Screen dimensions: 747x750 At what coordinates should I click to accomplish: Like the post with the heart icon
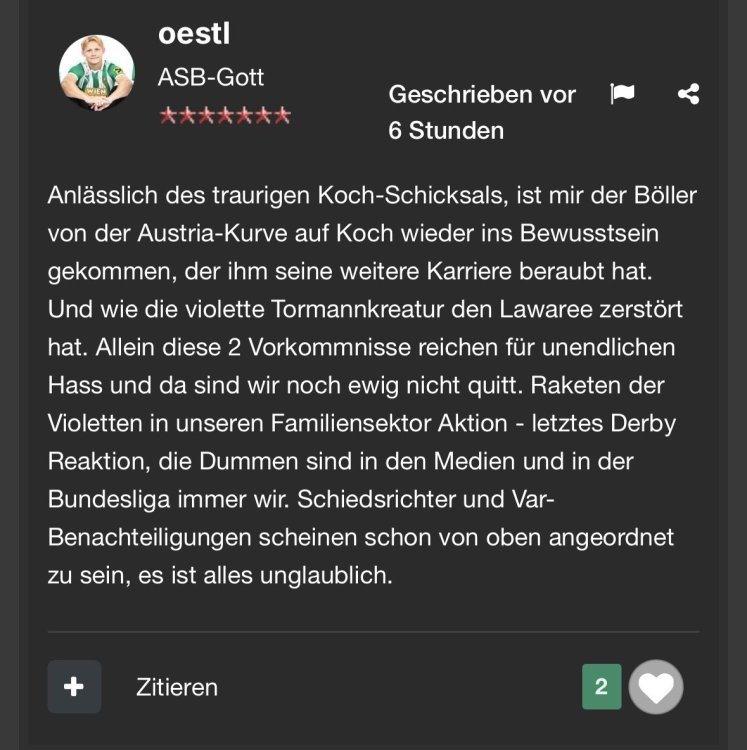(656, 687)
